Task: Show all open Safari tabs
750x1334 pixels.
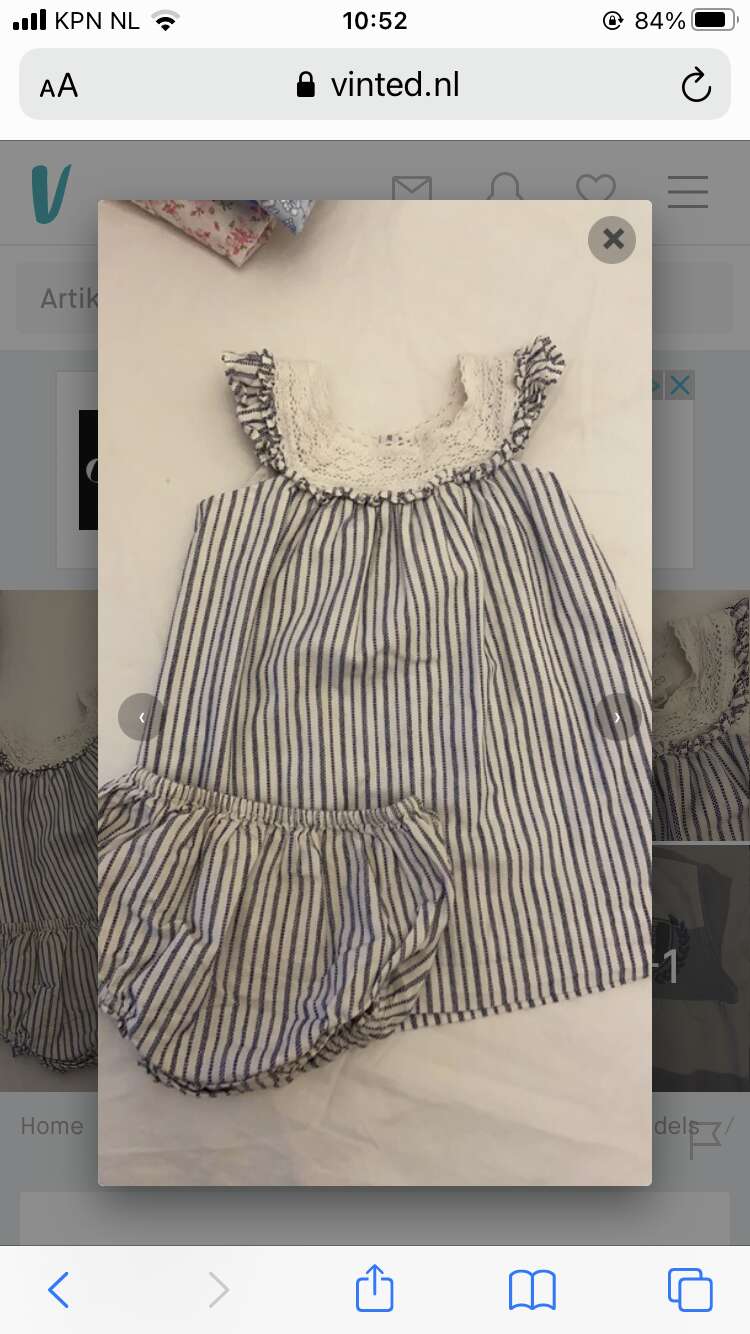Action: pos(690,1290)
